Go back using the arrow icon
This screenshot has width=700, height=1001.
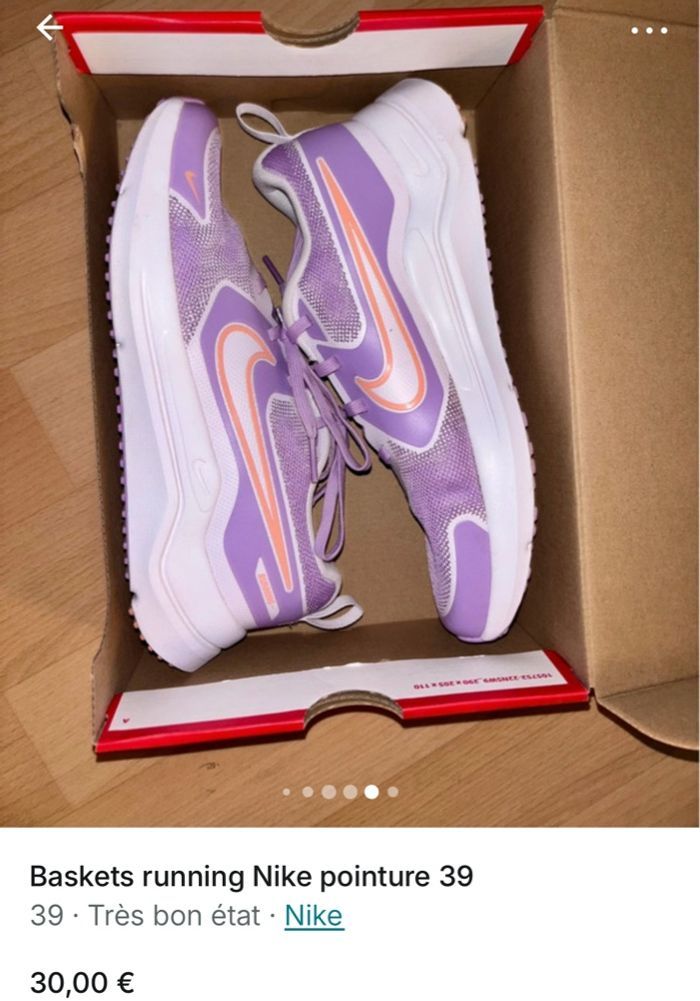[49, 29]
